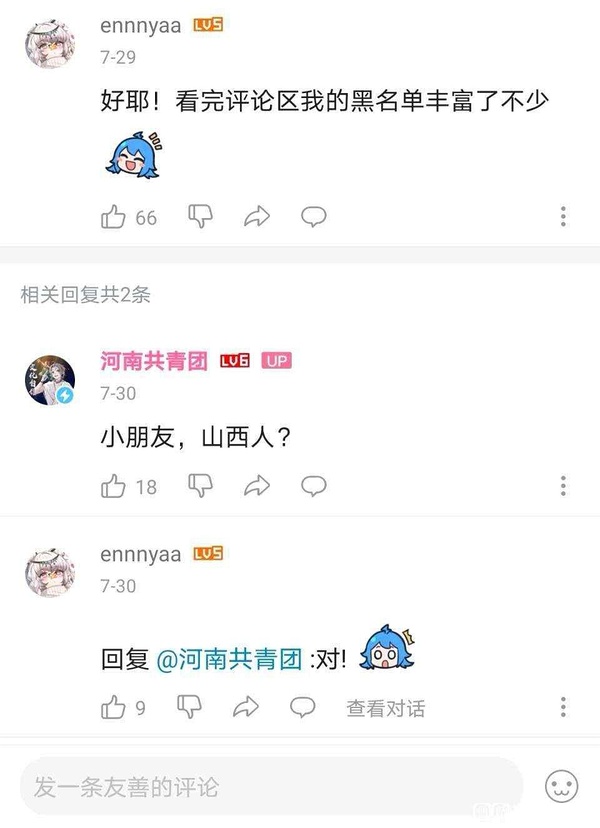Open 河南共青团's profile via username
Screen dimensions: 600x828
(154, 361)
